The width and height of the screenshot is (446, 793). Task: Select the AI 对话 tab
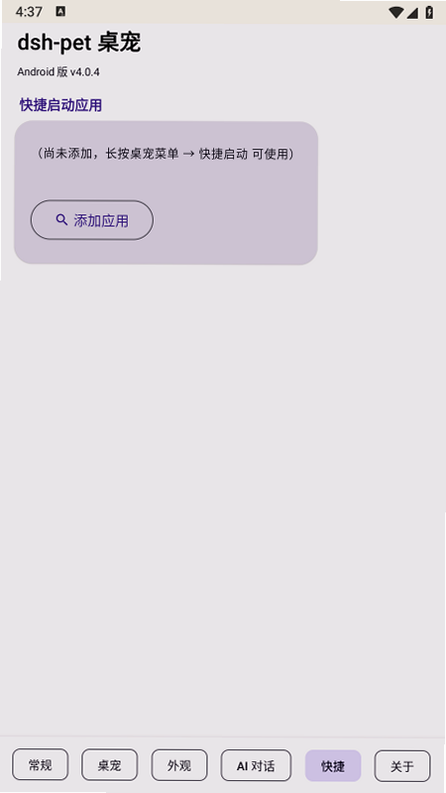tap(256, 765)
